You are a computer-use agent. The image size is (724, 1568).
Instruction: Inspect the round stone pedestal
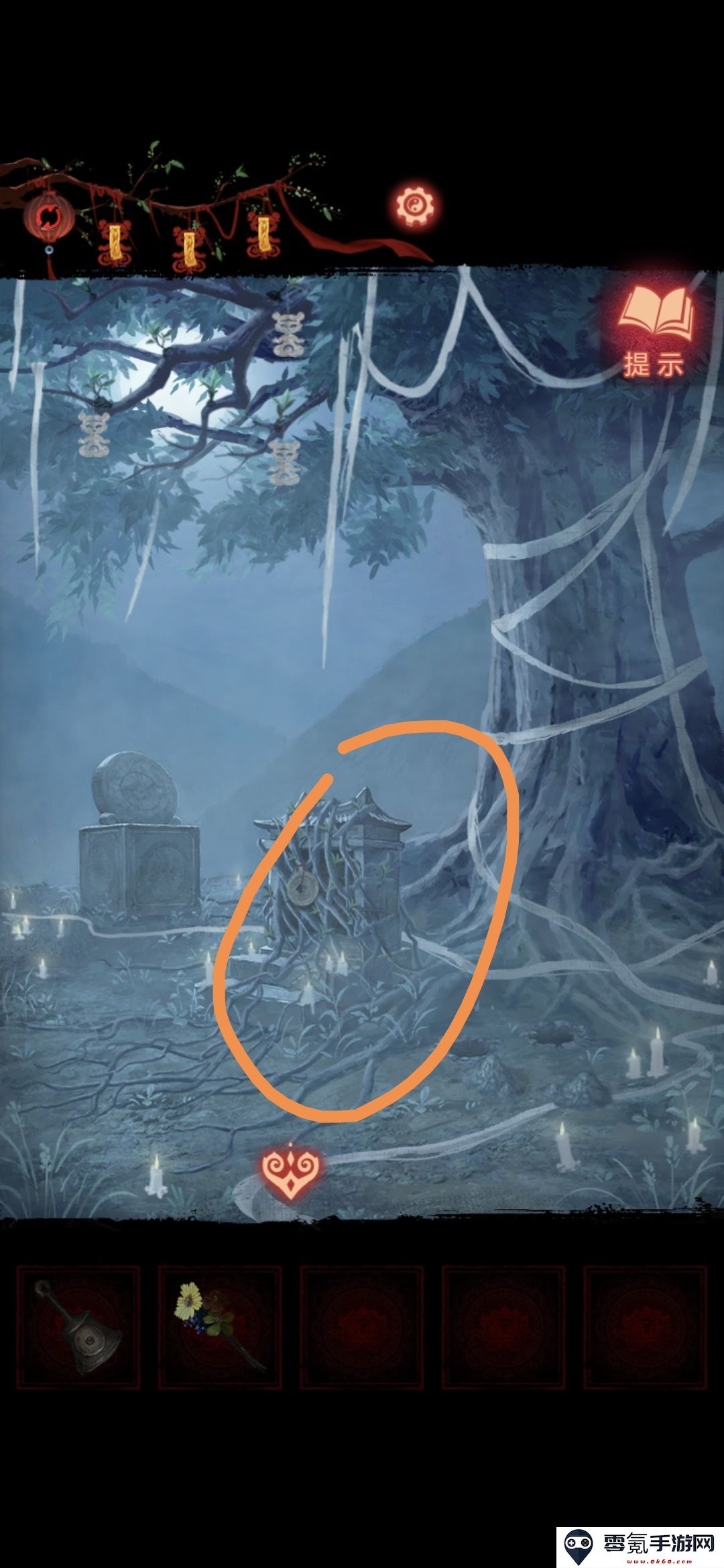click(x=137, y=838)
